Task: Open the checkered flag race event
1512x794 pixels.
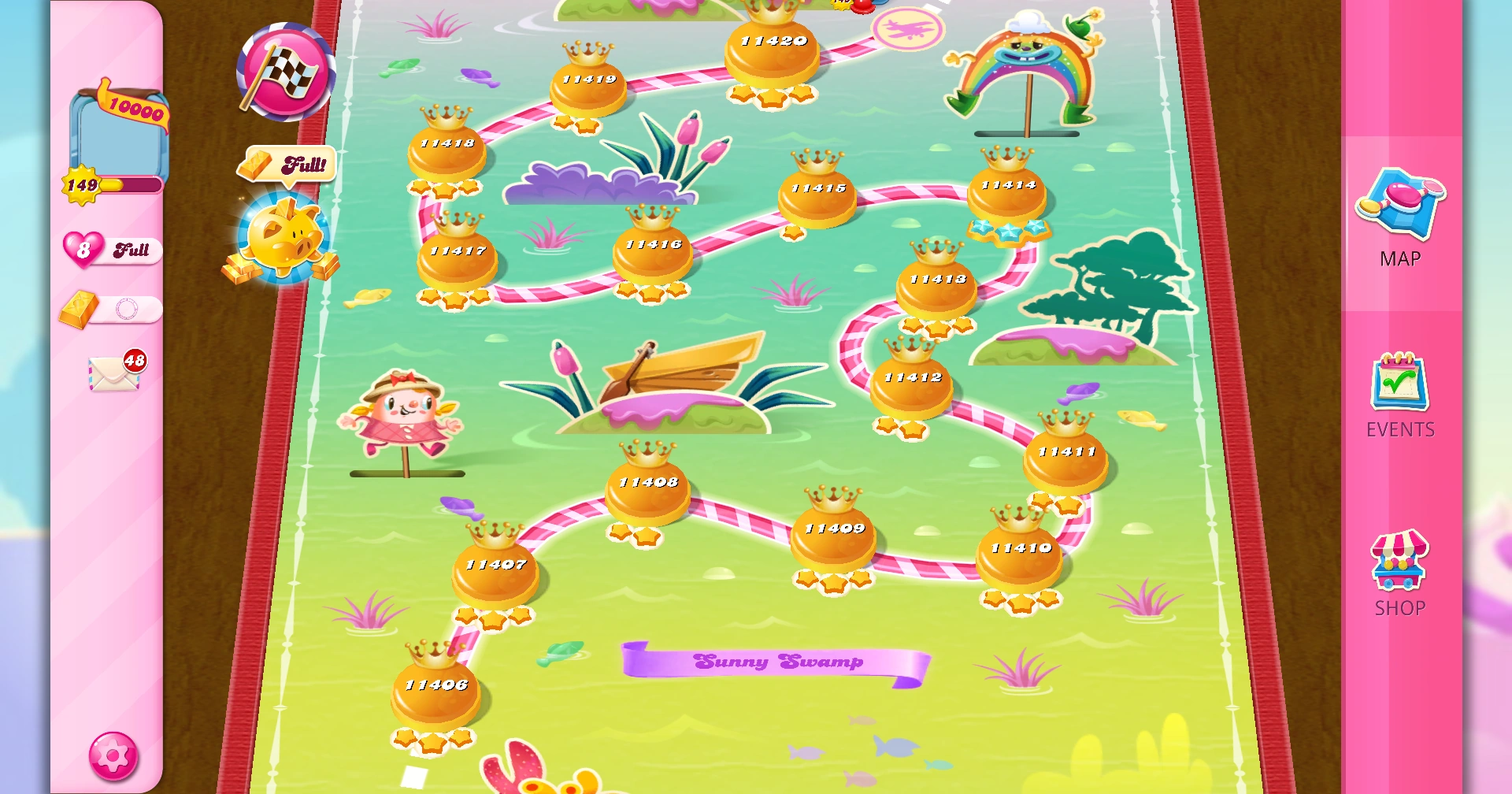Action: pyautogui.click(x=286, y=72)
